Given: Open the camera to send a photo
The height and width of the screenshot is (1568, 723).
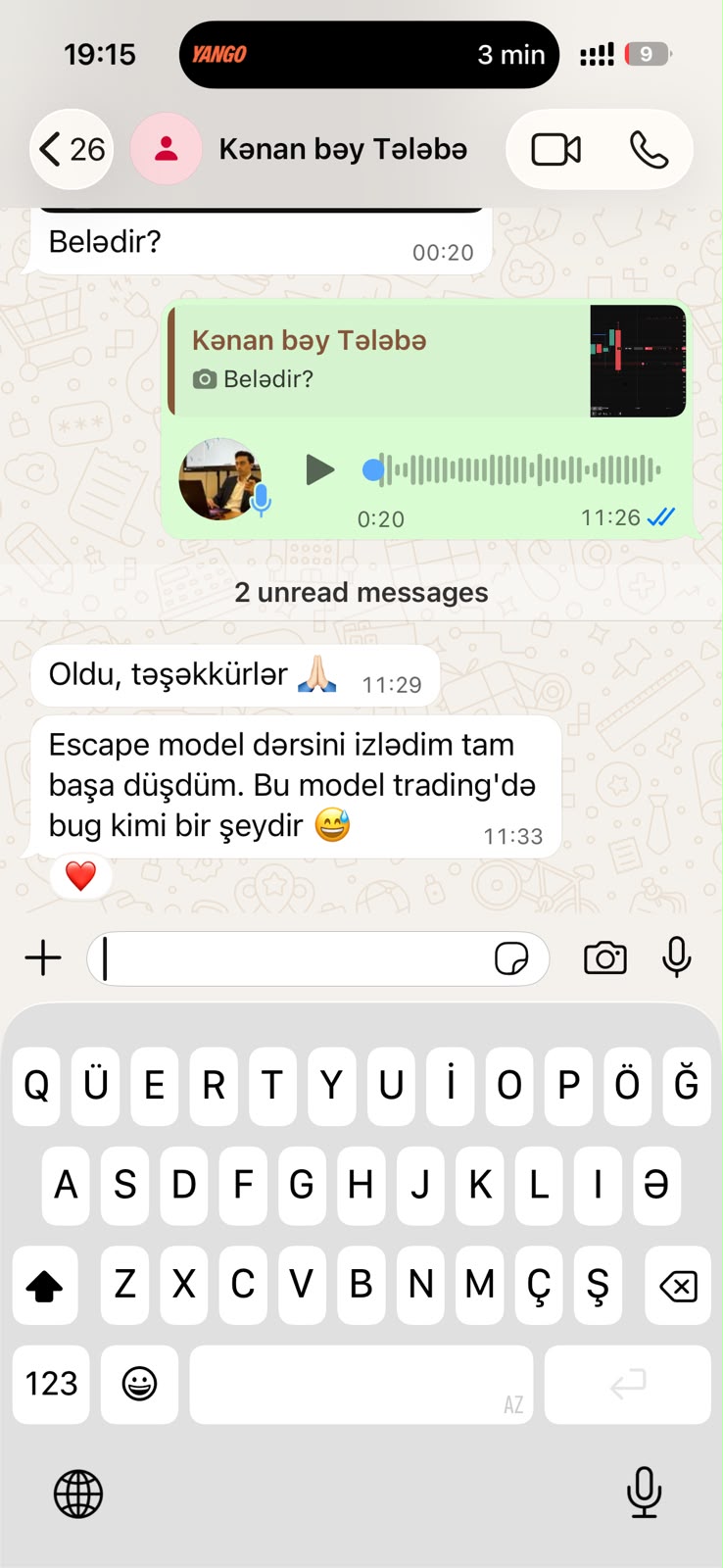Looking at the screenshot, I should coord(605,957).
